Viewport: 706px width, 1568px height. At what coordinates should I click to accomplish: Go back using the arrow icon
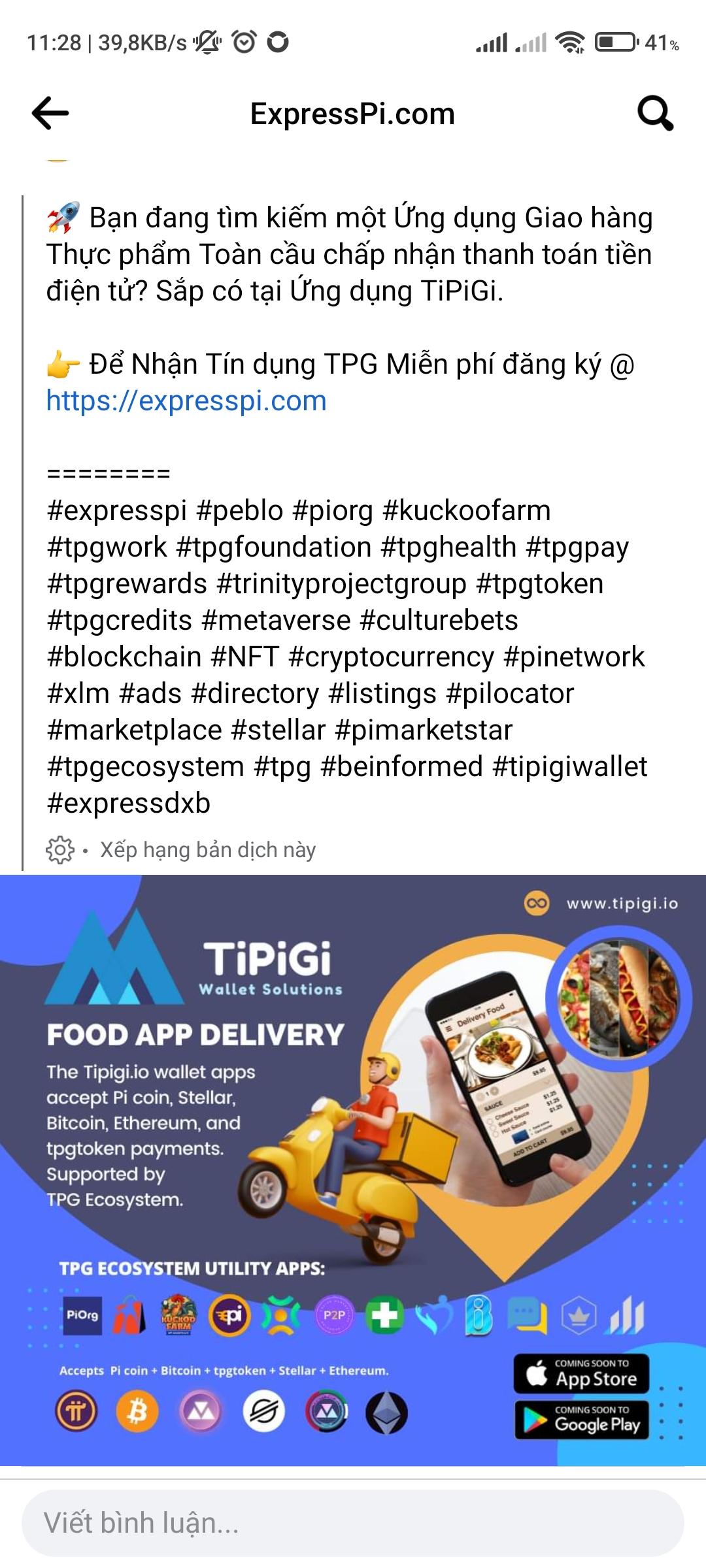tap(50, 114)
